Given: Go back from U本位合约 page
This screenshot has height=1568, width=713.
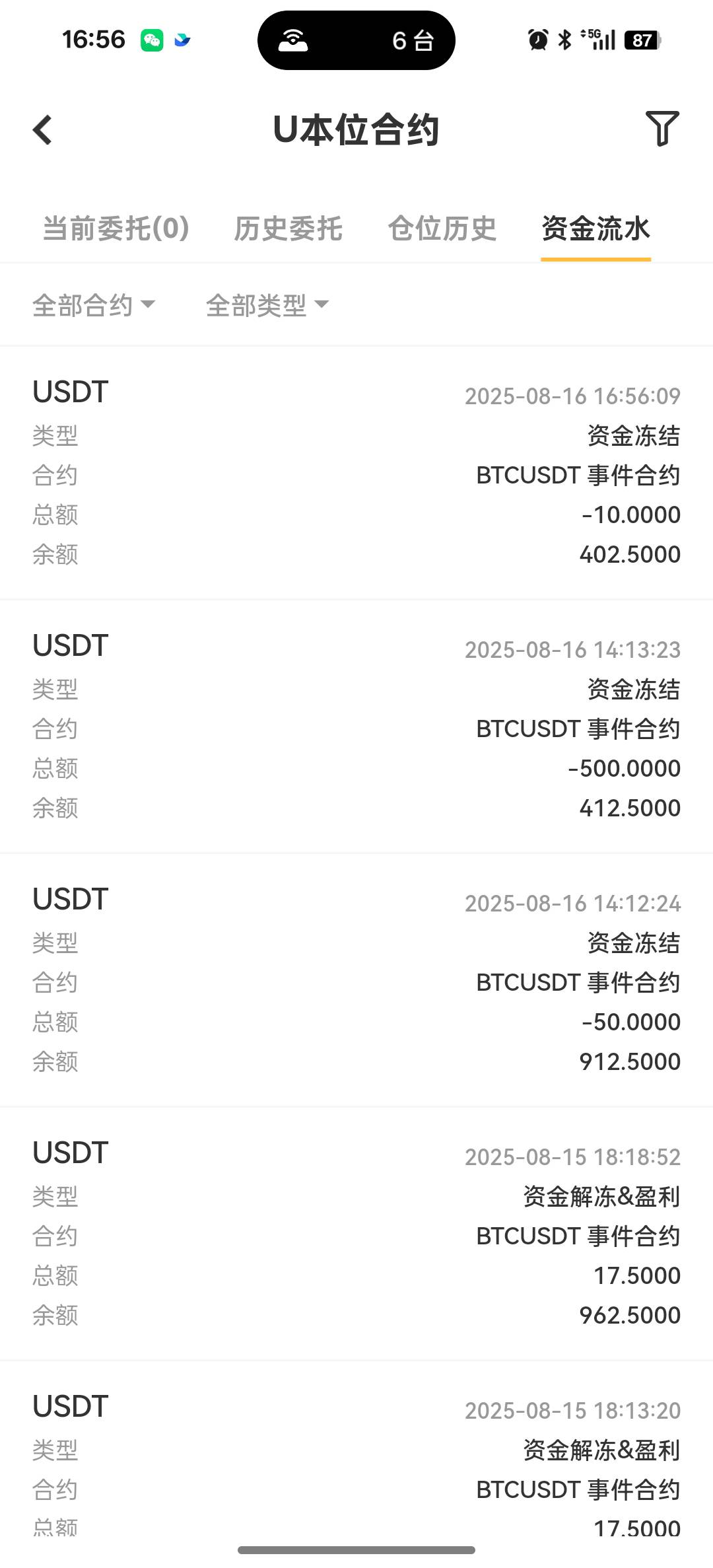Looking at the screenshot, I should click(x=43, y=129).
